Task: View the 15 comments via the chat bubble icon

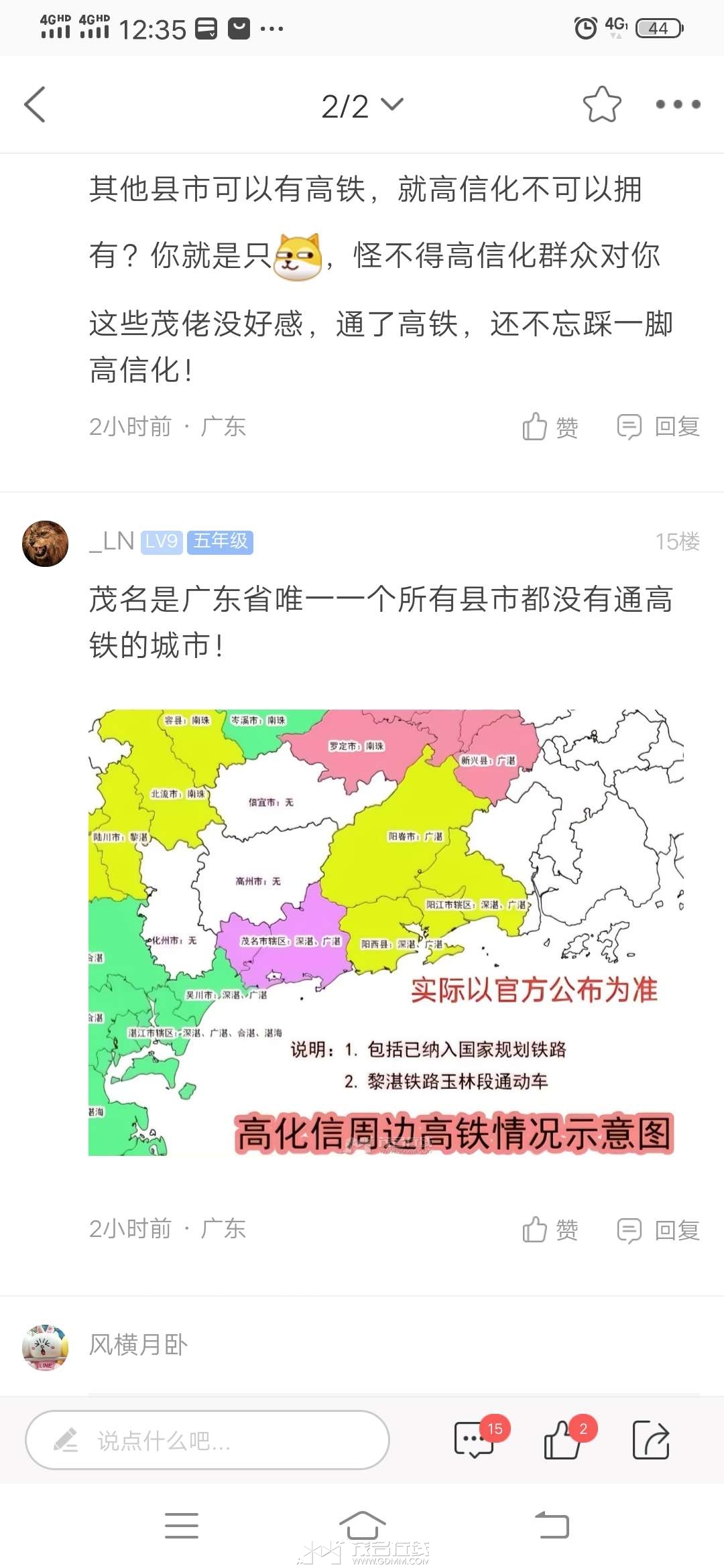Action: click(x=475, y=1440)
